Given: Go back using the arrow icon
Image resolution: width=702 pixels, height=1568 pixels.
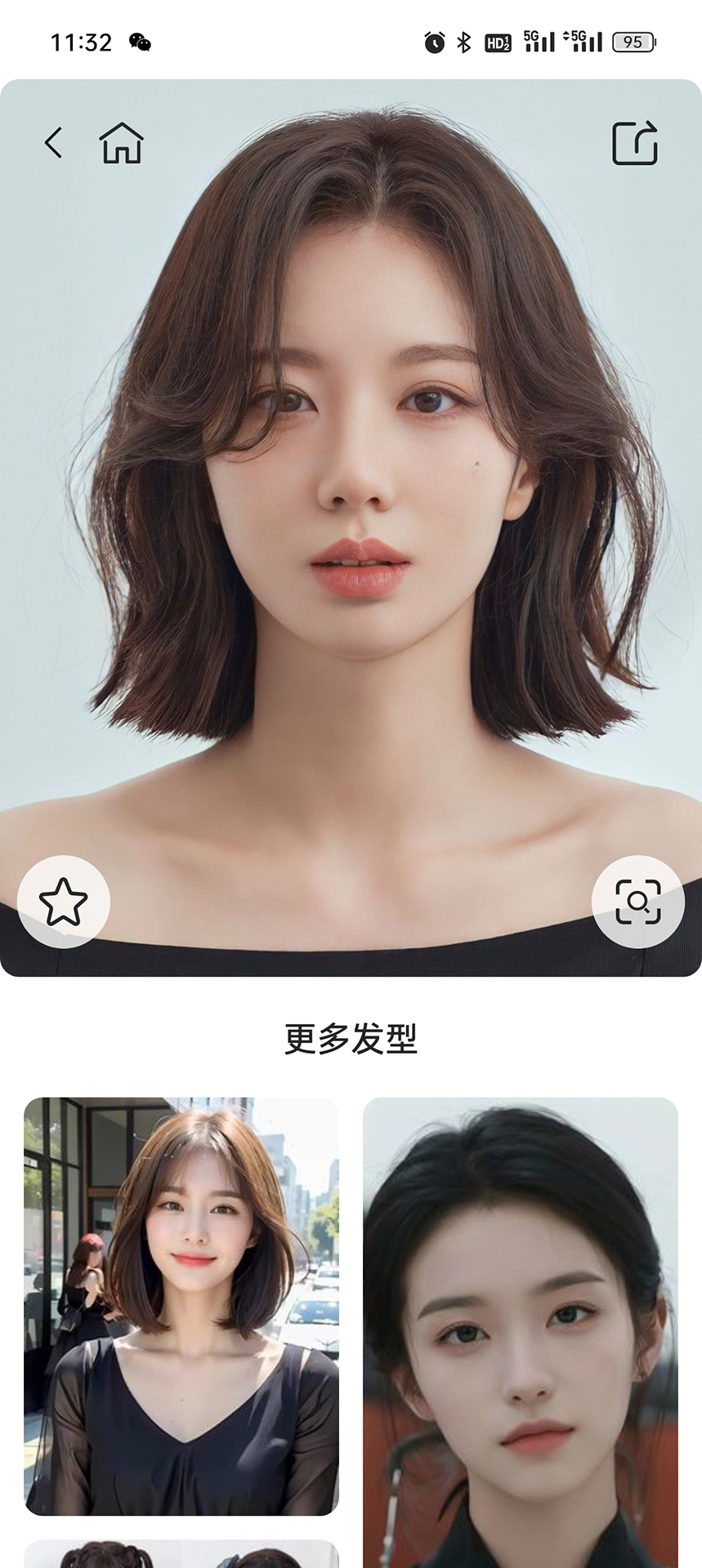Looking at the screenshot, I should pyautogui.click(x=54, y=143).
